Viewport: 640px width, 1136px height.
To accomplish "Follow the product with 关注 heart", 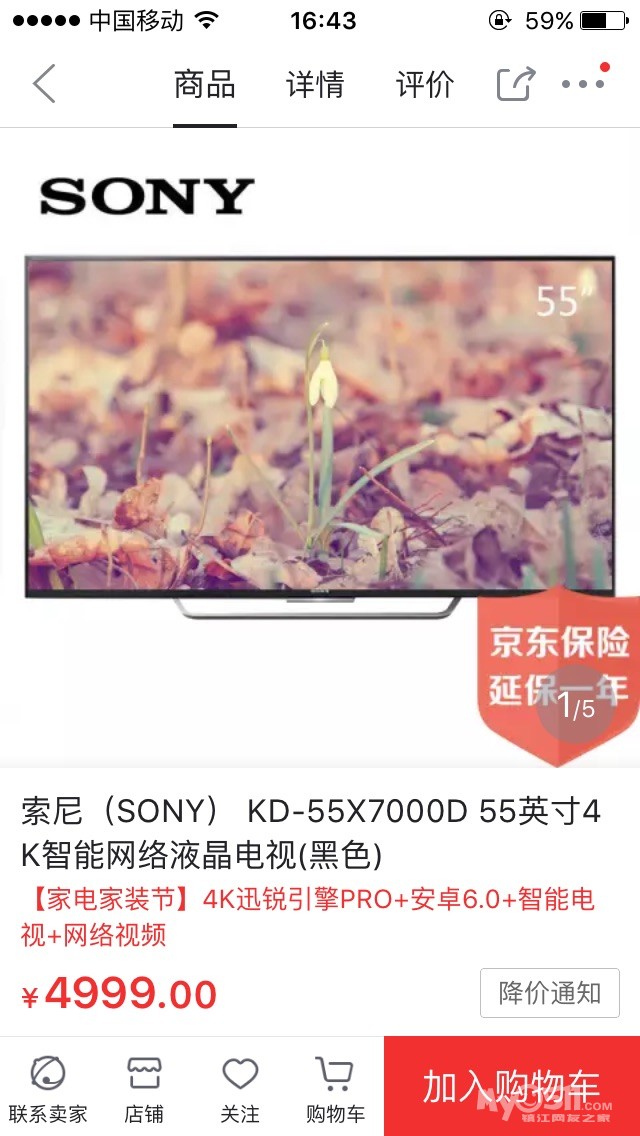I will coord(240,1088).
